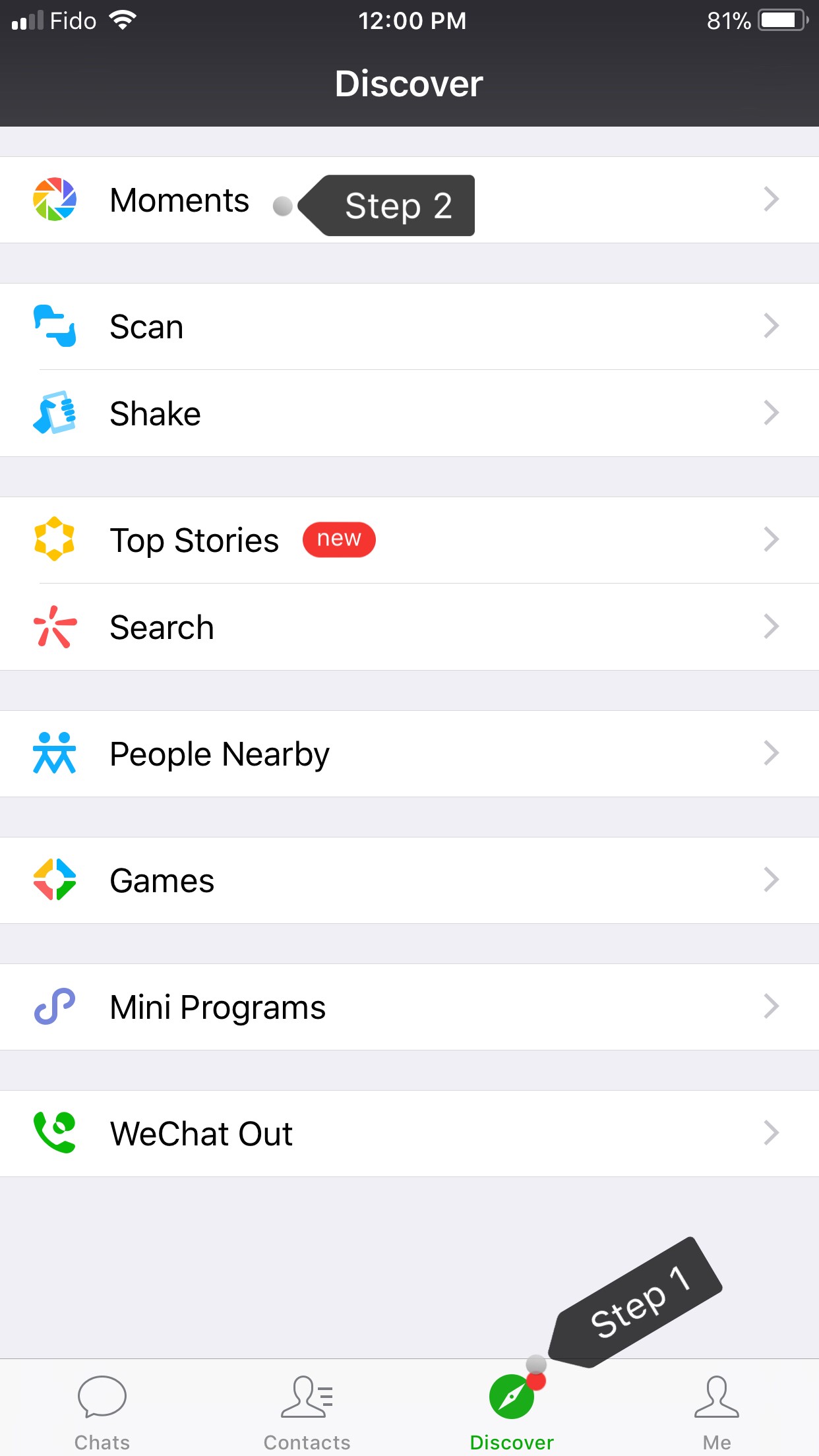Go to Games
Image resolution: width=819 pixels, height=1456 pixels.
tap(409, 880)
